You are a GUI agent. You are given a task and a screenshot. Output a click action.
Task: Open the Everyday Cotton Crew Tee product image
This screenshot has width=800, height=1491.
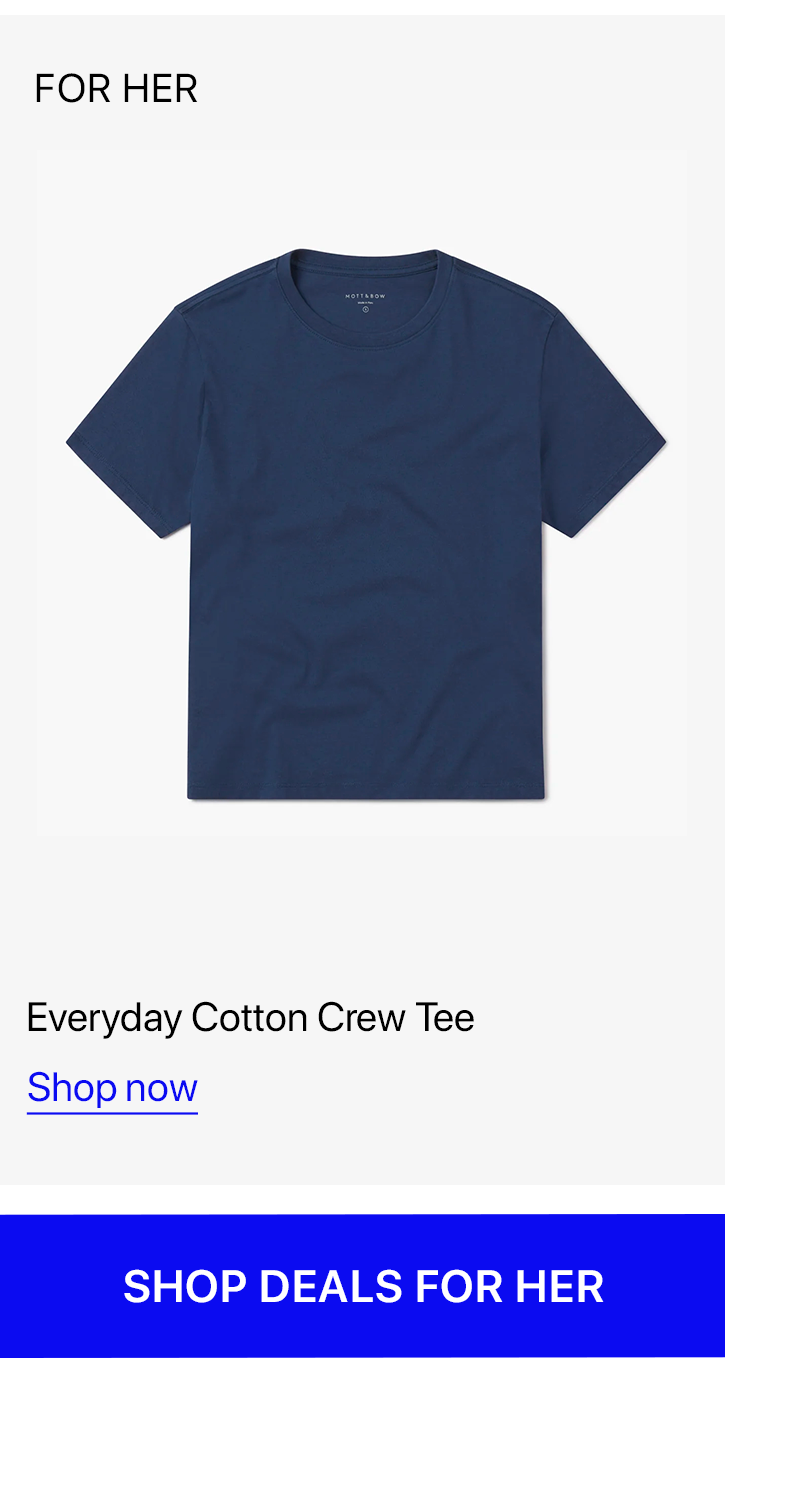pyautogui.click(x=362, y=490)
